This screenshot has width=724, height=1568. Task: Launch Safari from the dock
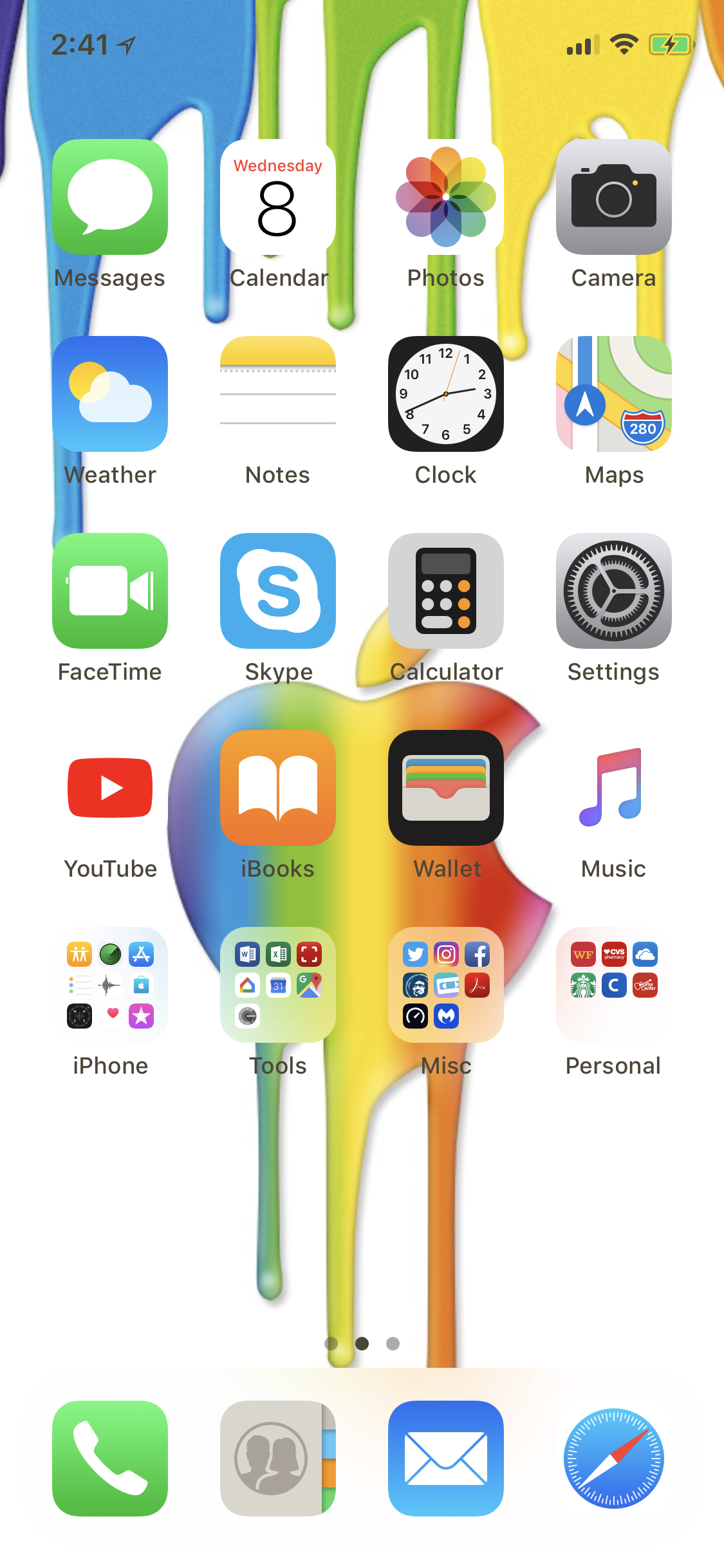coord(614,1459)
